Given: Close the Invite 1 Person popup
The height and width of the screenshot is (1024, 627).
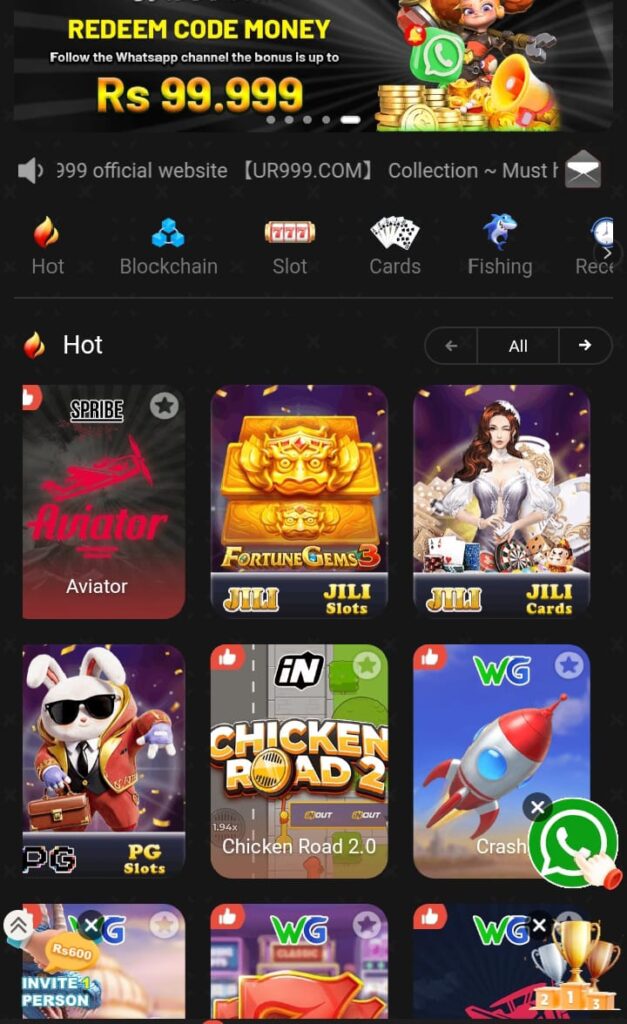Looking at the screenshot, I should [91, 925].
